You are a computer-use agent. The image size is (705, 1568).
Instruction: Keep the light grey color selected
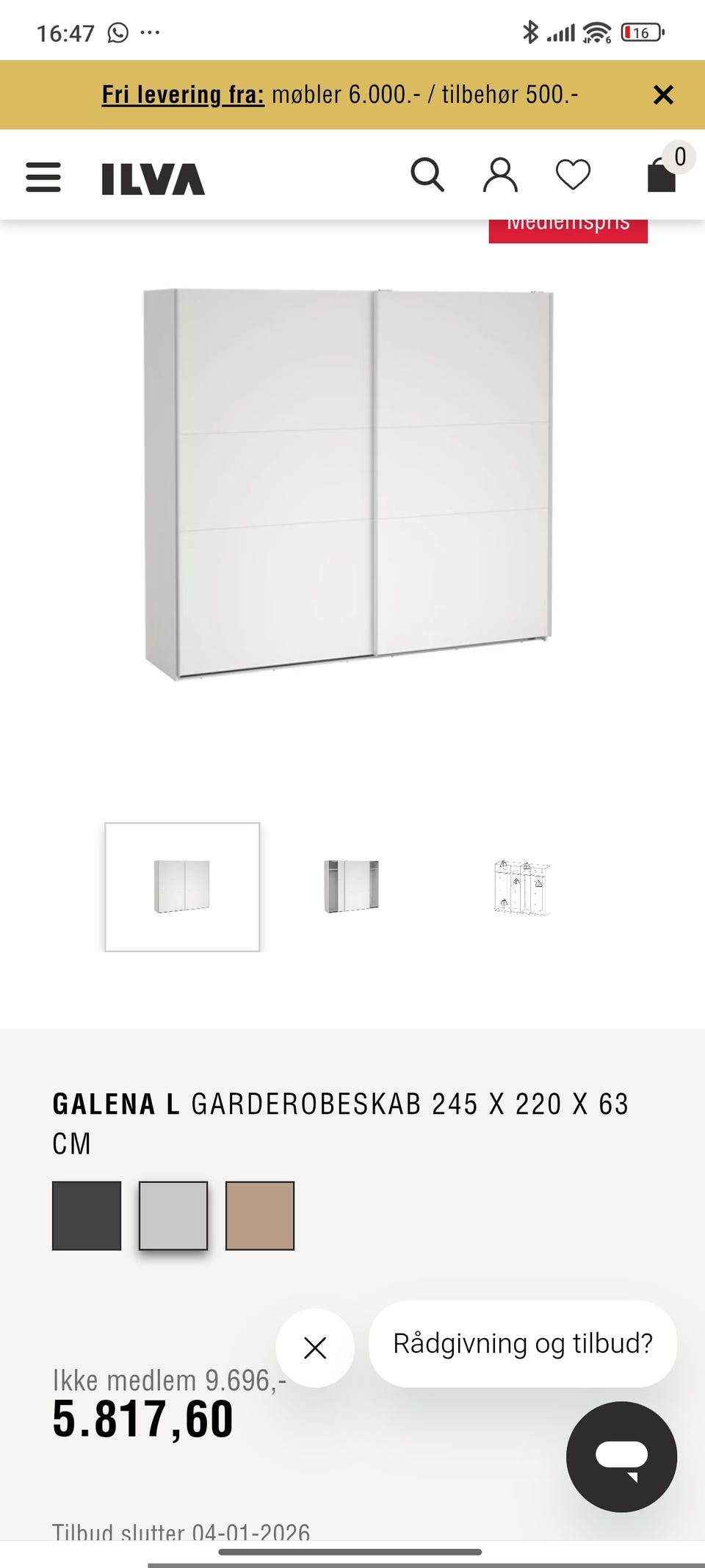pyautogui.click(x=174, y=1215)
